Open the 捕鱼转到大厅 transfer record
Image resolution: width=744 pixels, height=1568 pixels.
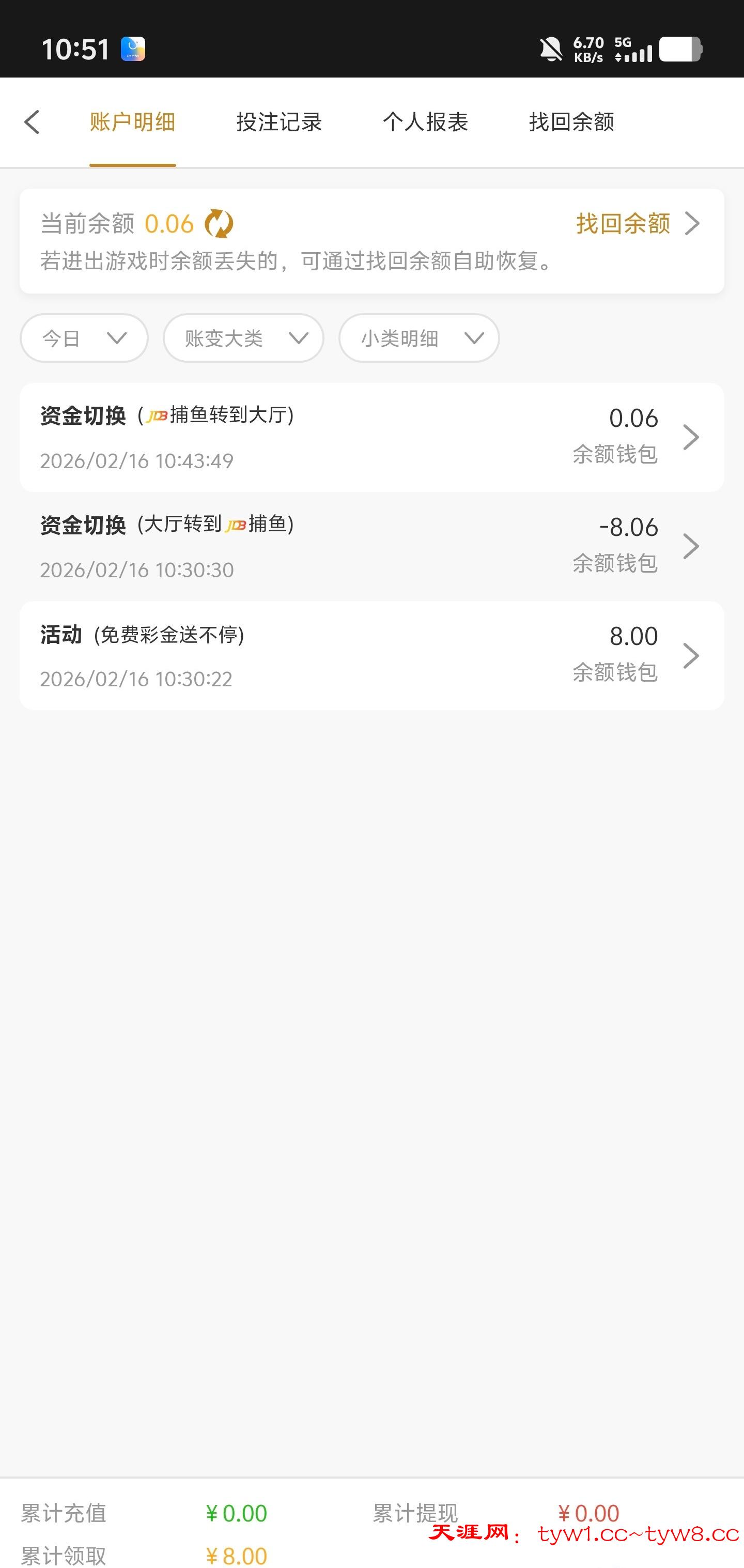point(371,437)
